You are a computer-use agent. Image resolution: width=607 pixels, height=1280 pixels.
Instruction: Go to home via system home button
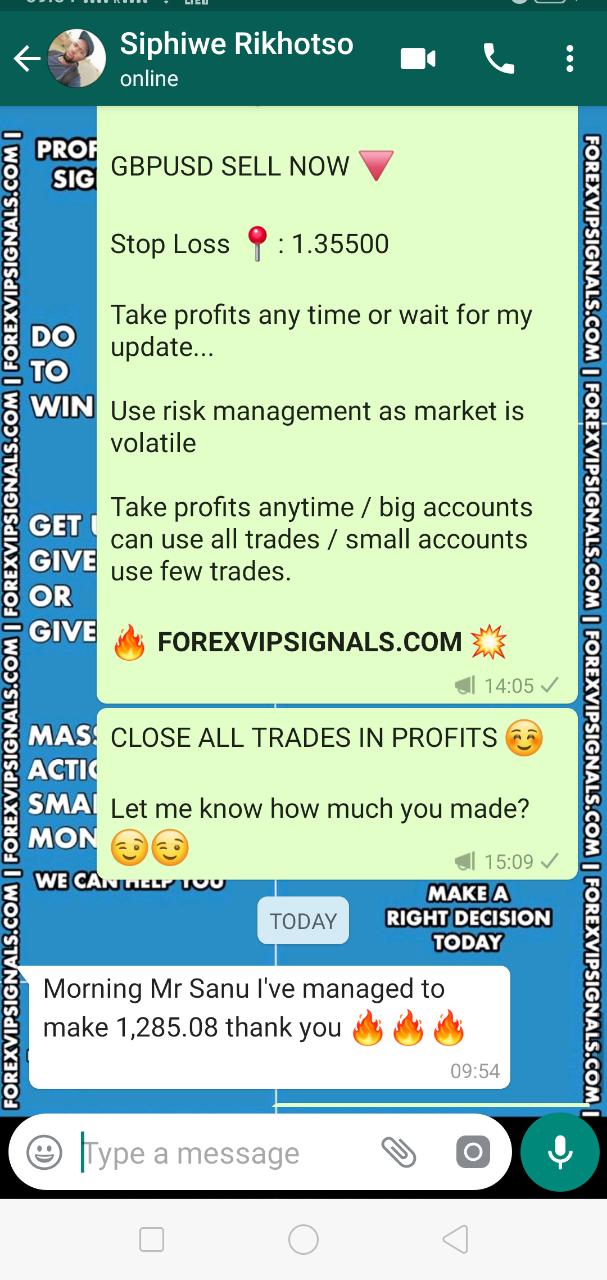tap(303, 1240)
